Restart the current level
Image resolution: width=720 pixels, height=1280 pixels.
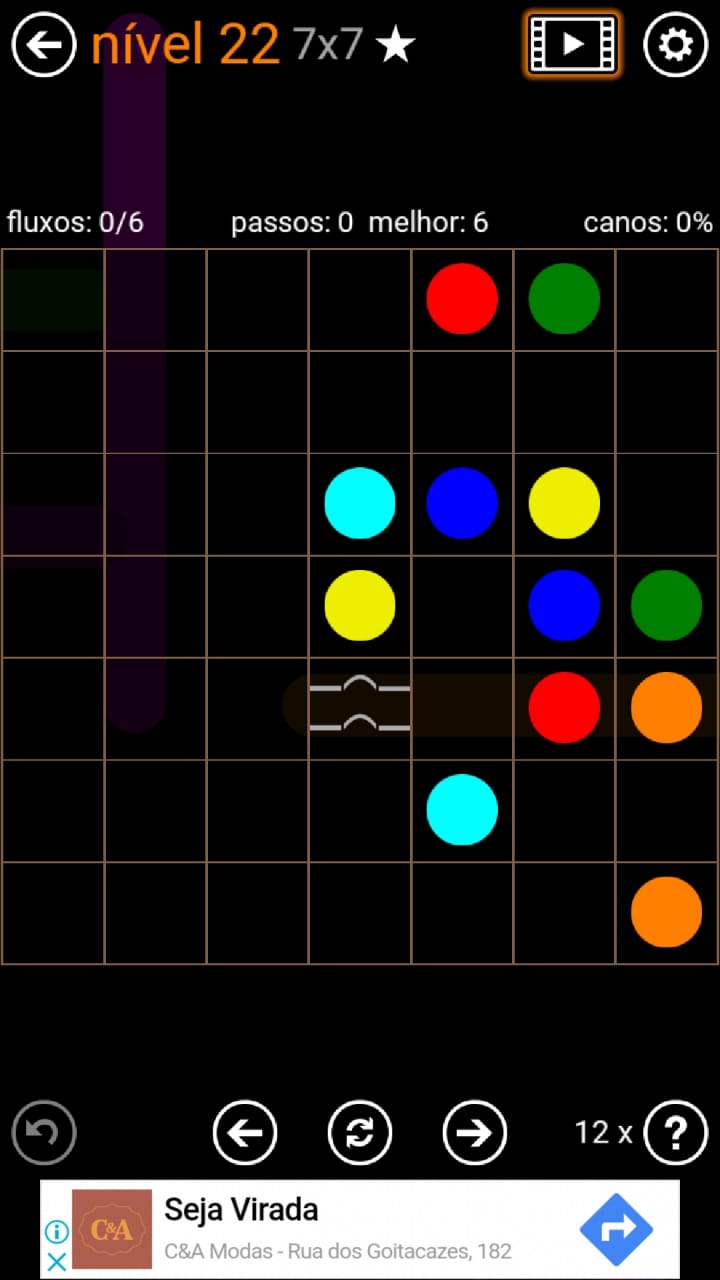360,1132
